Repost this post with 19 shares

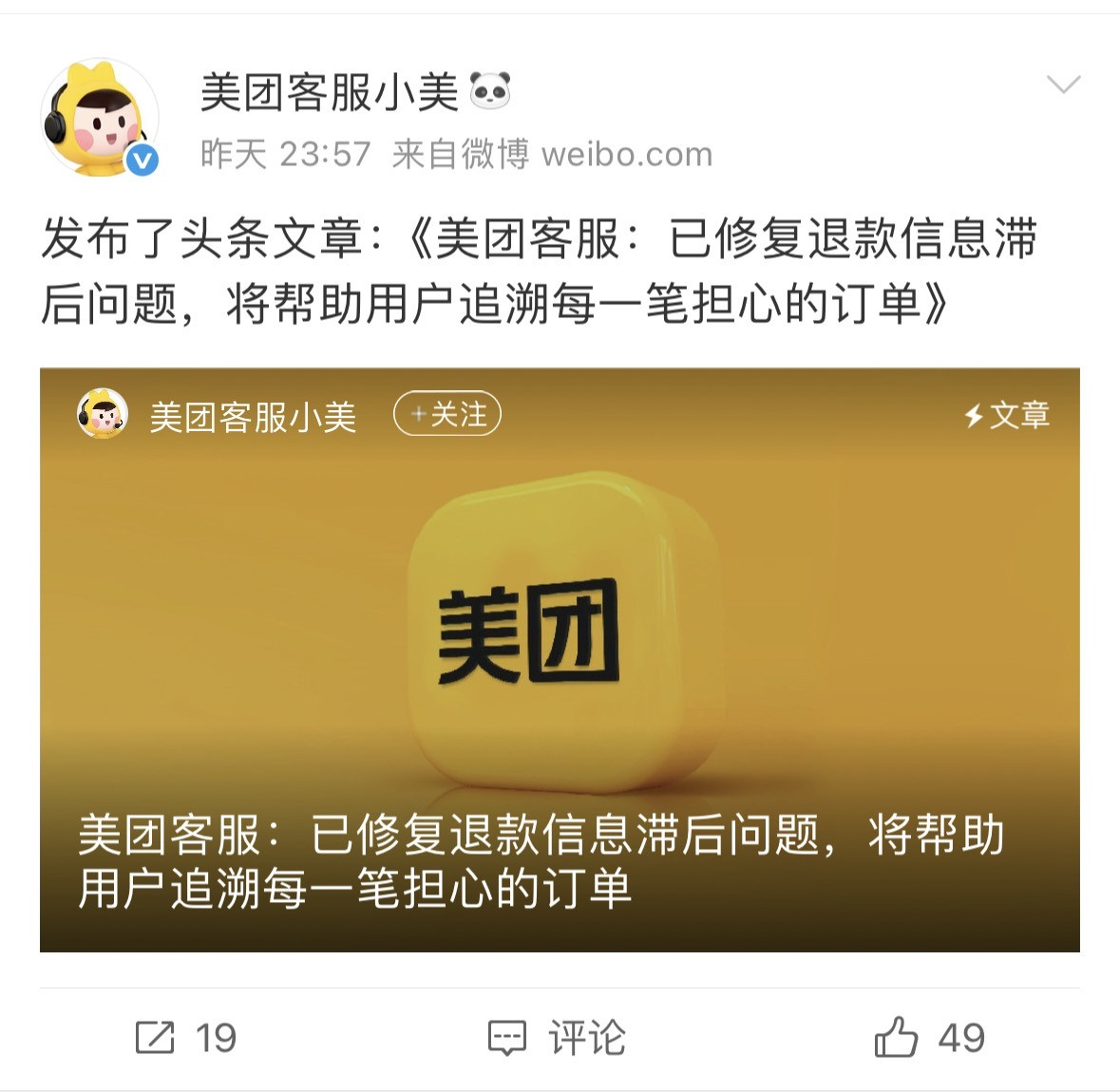coord(186,1038)
